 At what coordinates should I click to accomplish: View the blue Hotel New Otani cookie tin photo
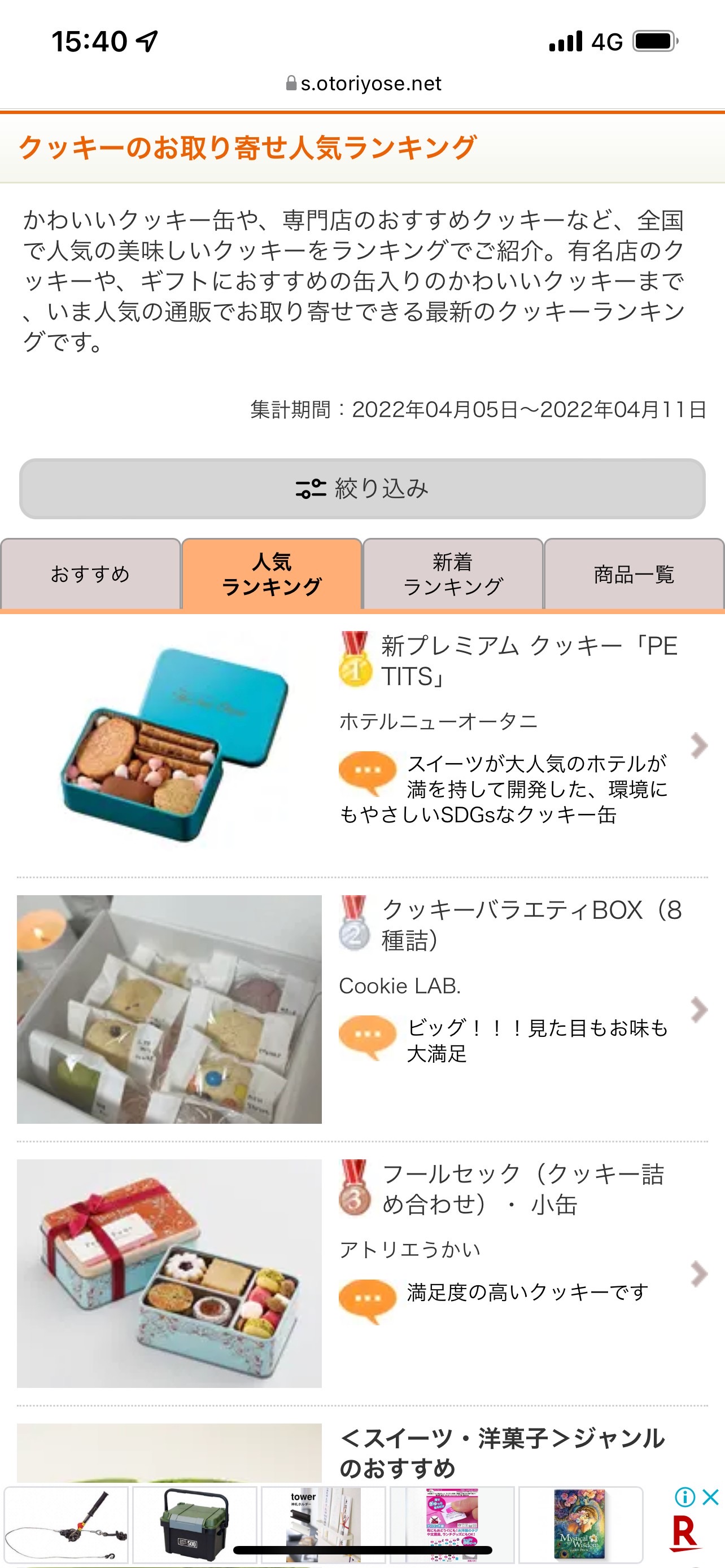click(169, 744)
